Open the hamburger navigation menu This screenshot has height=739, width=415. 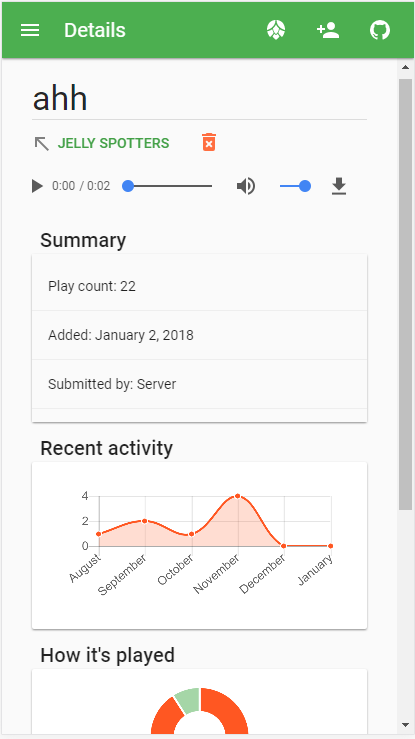click(30, 31)
